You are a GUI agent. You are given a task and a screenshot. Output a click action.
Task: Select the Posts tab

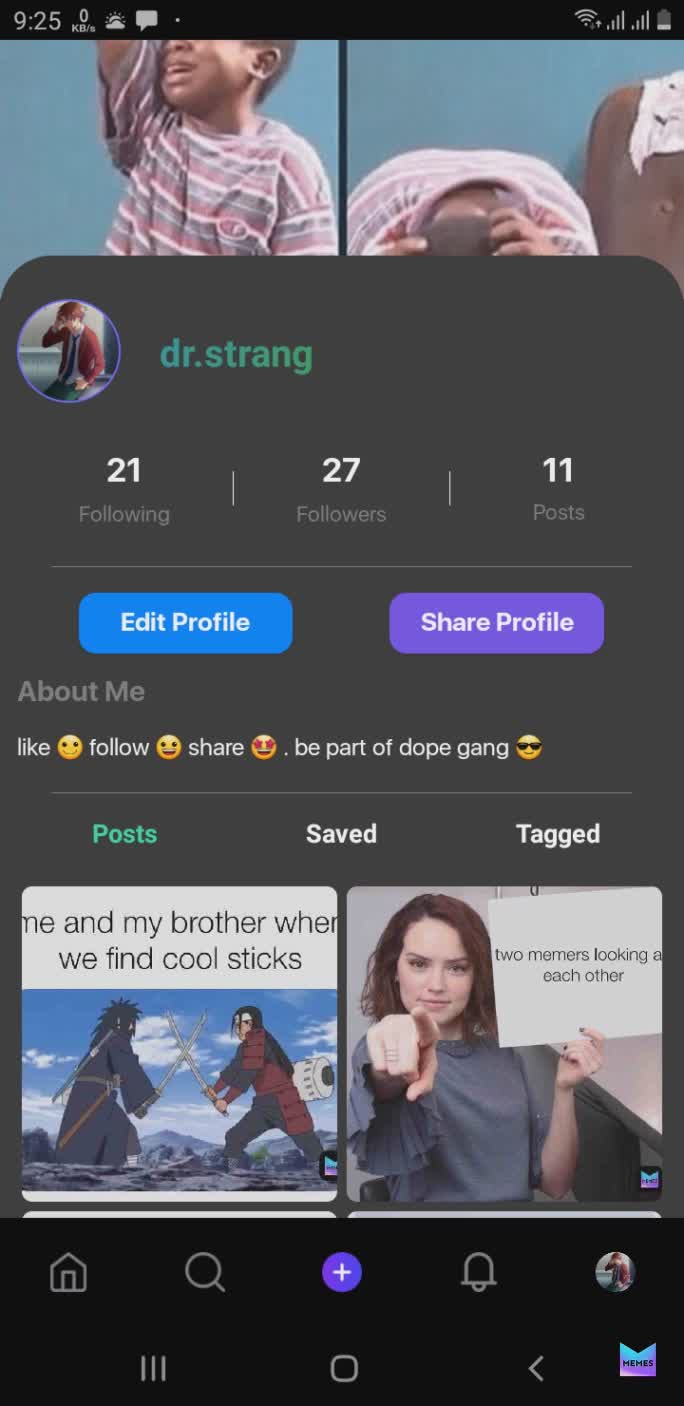pyautogui.click(x=124, y=833)
